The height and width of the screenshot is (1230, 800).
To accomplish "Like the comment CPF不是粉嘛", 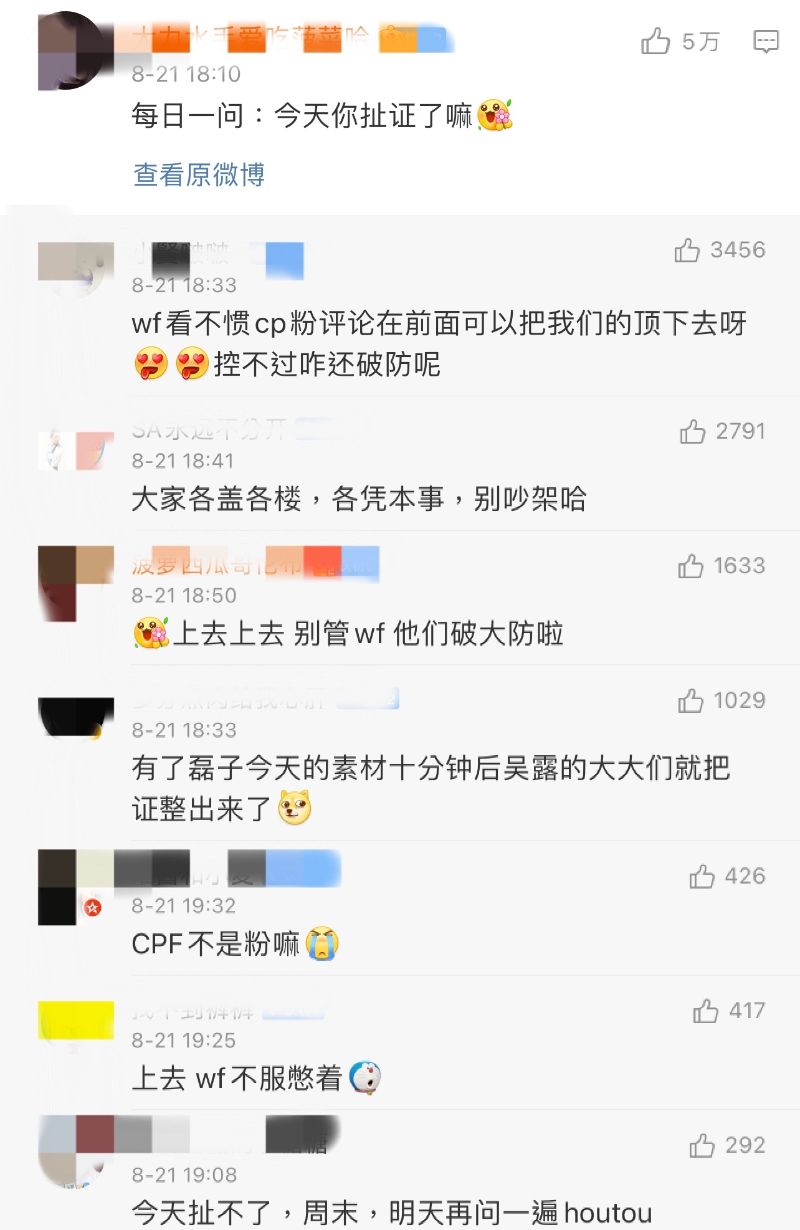I will 702,877.
